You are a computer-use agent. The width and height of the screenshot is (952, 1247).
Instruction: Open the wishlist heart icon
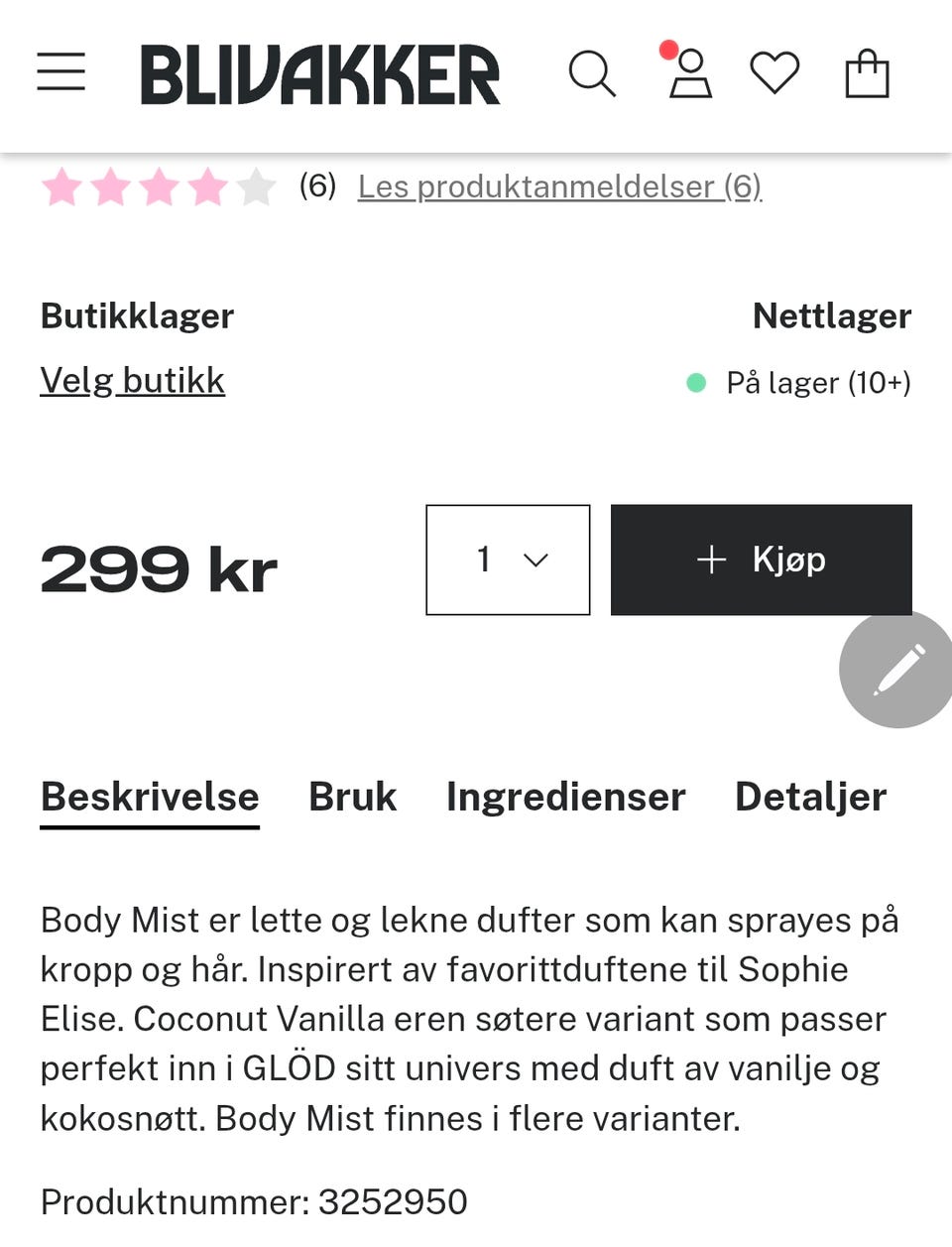pos(774,74)
